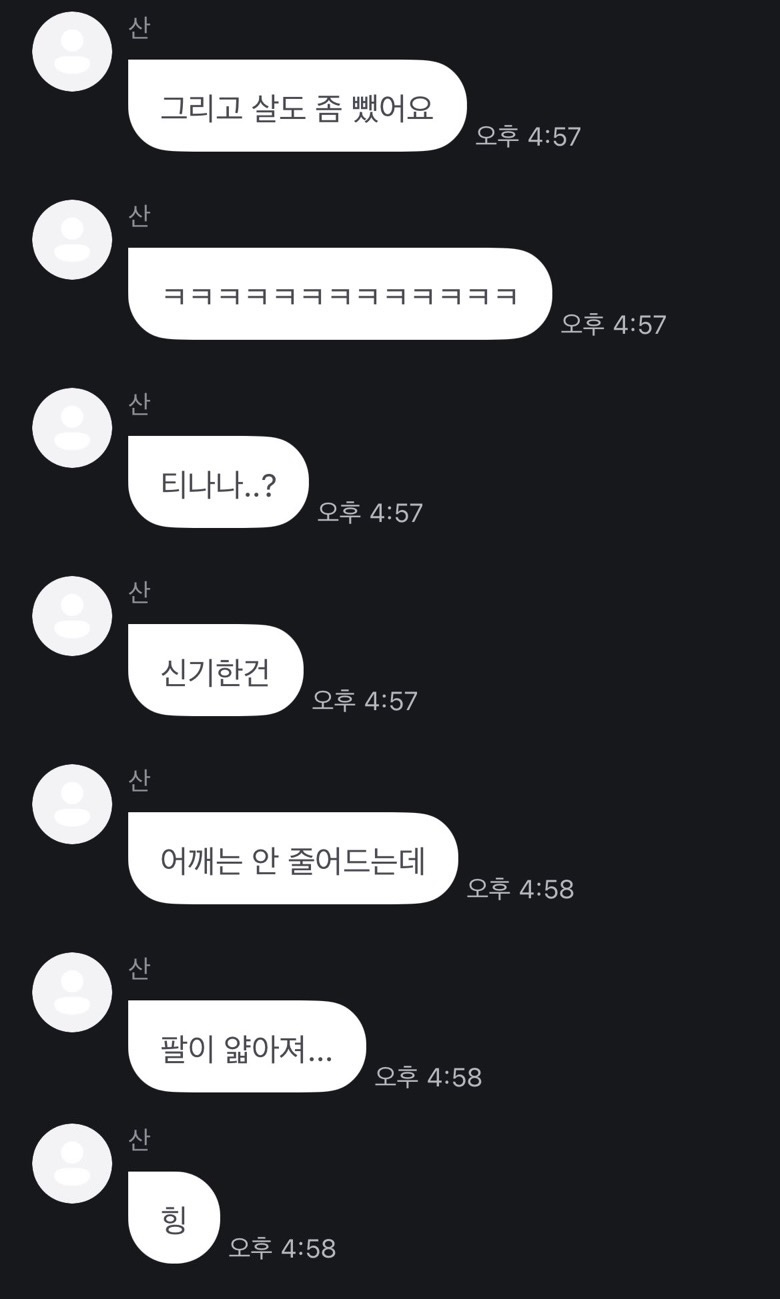Open the avatar next to the 'ㅋㅋㅋ' message
Image resolution: width=780 pixels, height=1299 pixels.
(71, 238)
